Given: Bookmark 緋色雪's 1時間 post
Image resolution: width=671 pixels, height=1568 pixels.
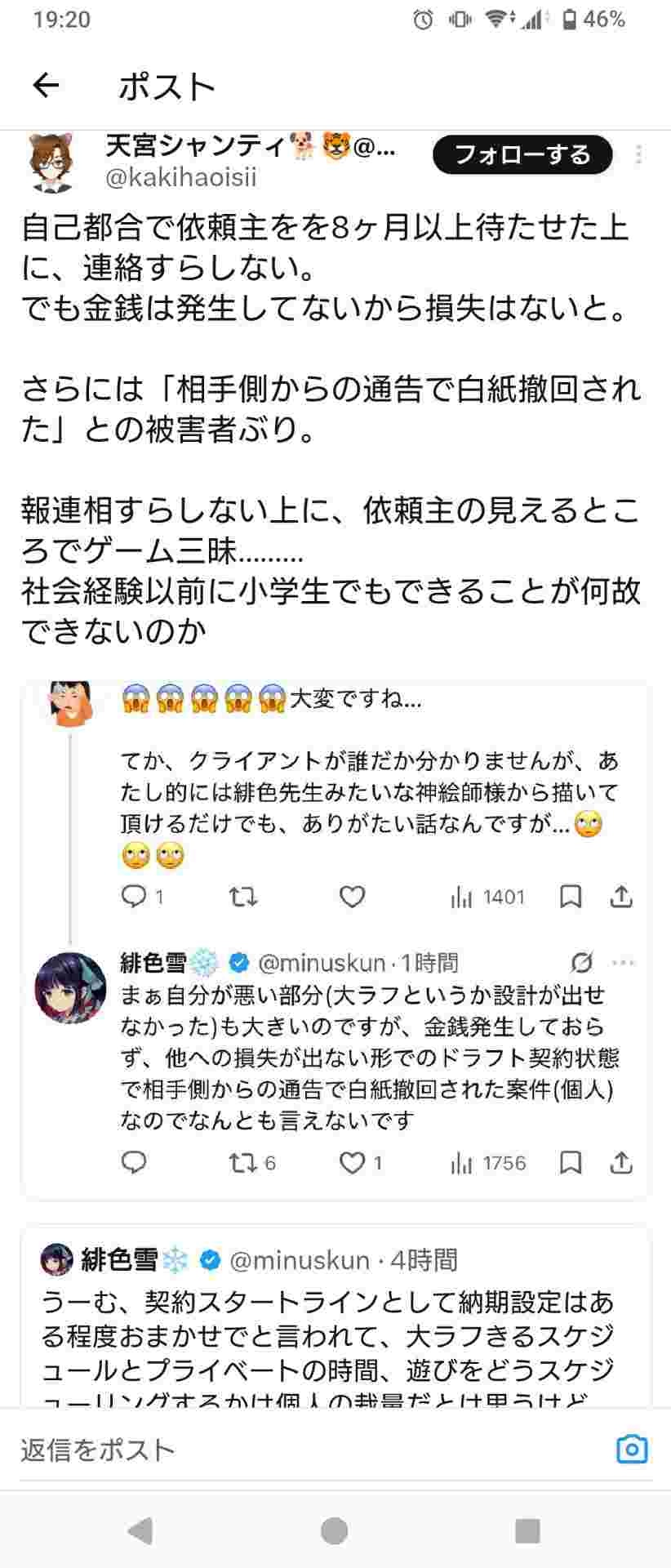Looking at the screenshot, I should point(571,1162).
